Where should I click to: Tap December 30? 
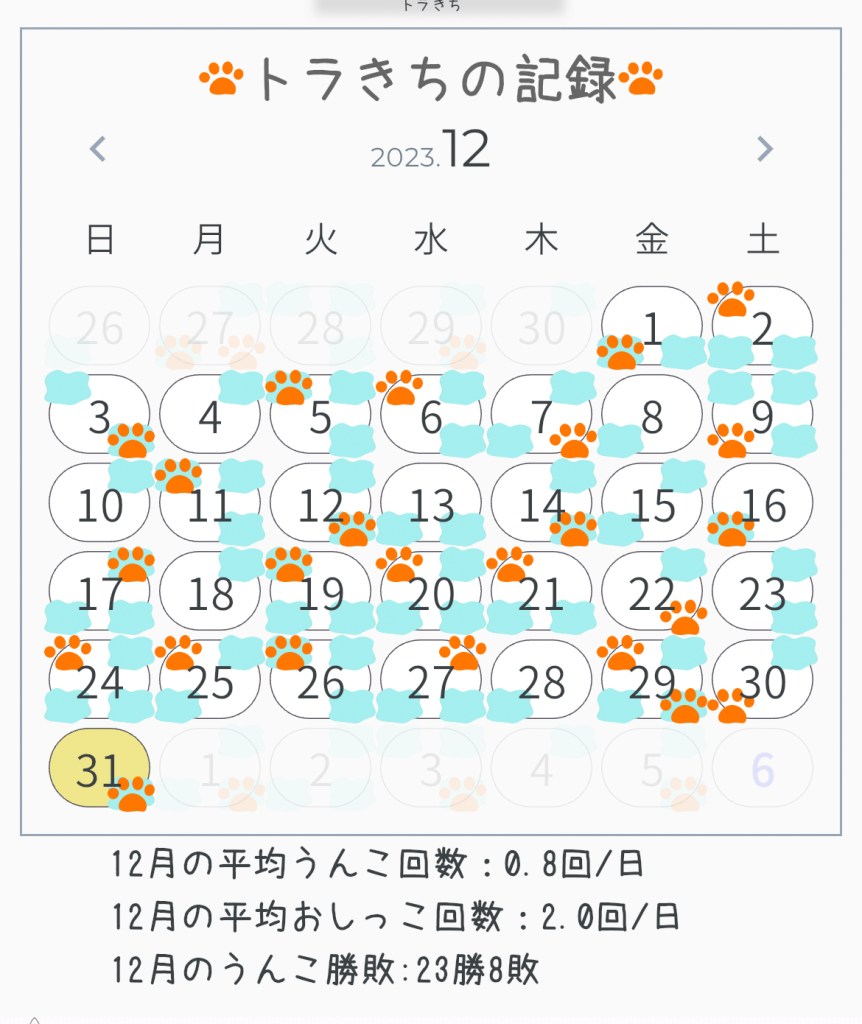click(762, 682)
